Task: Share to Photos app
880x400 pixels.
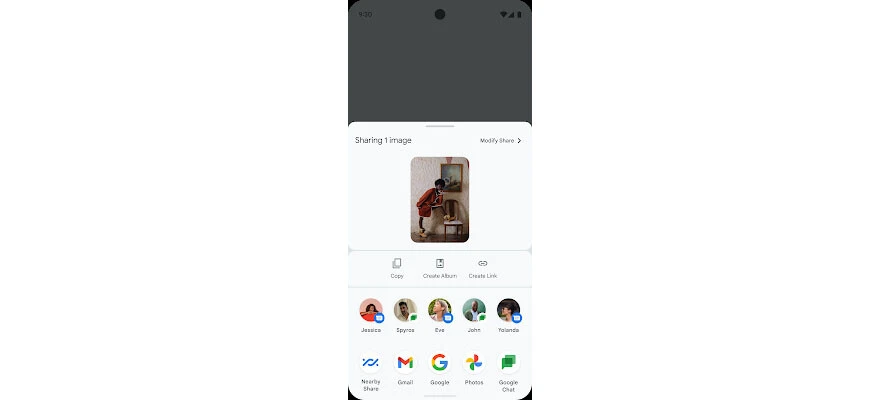Action: (474, 365)
